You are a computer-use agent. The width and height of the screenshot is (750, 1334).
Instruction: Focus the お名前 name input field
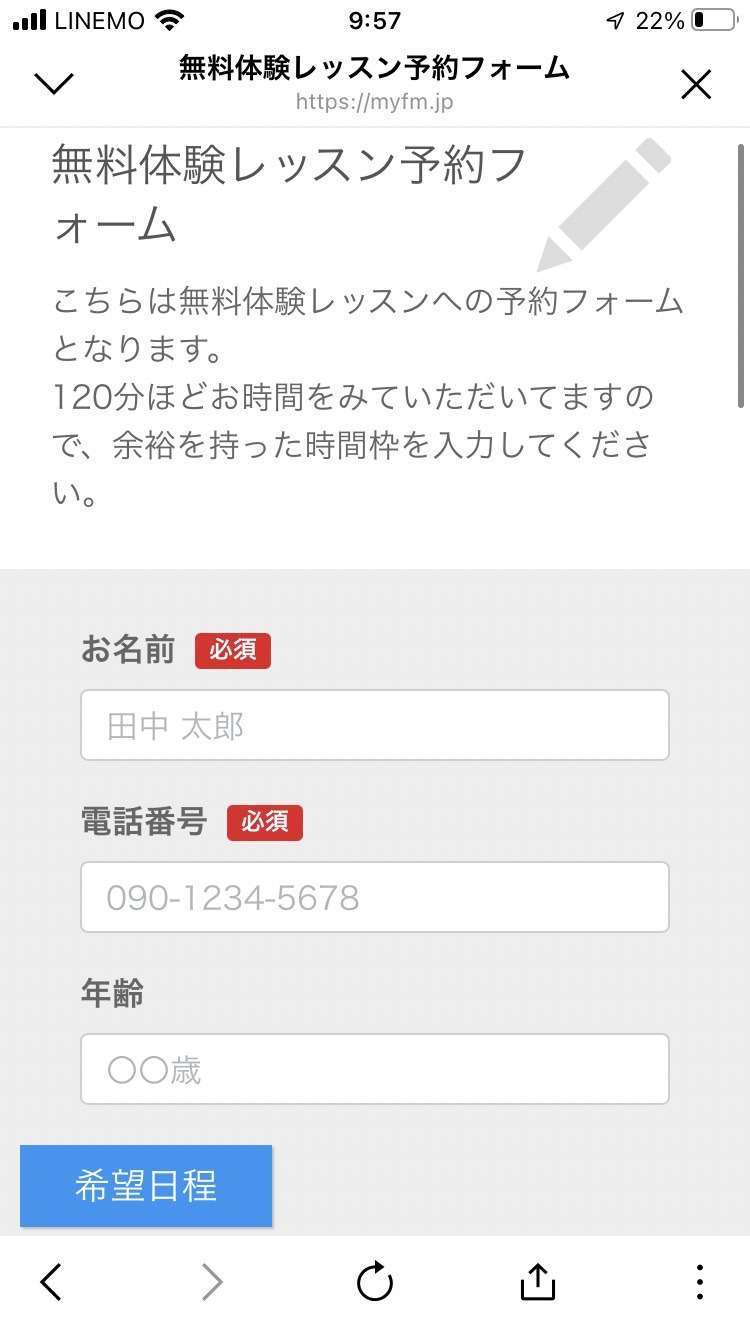[x=374, y=725]
